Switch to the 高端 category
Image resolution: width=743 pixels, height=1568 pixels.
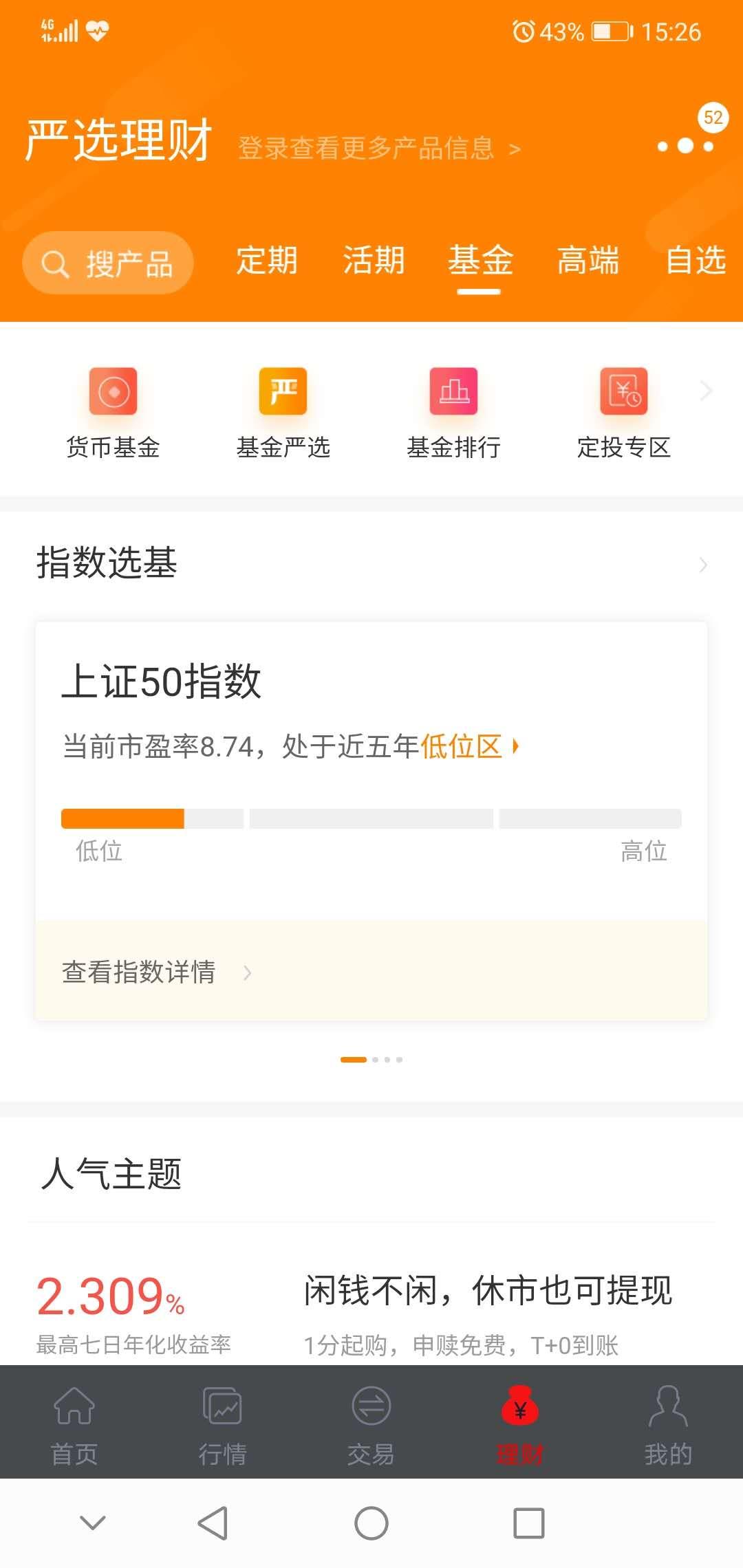(590, 262)
